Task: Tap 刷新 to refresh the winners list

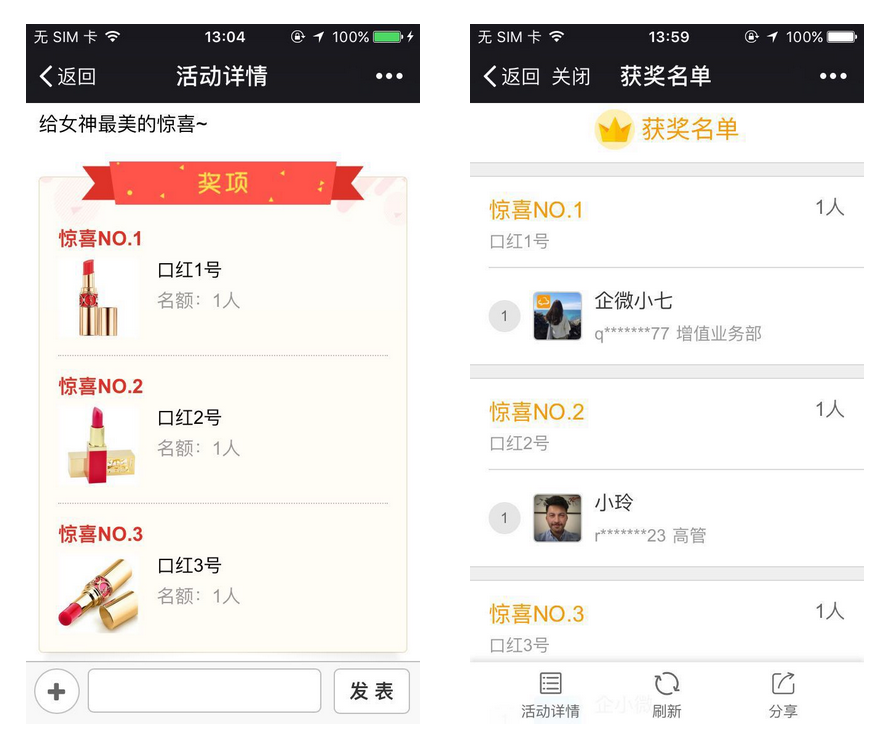Action: pyautogui.click(x=667, y=695)
